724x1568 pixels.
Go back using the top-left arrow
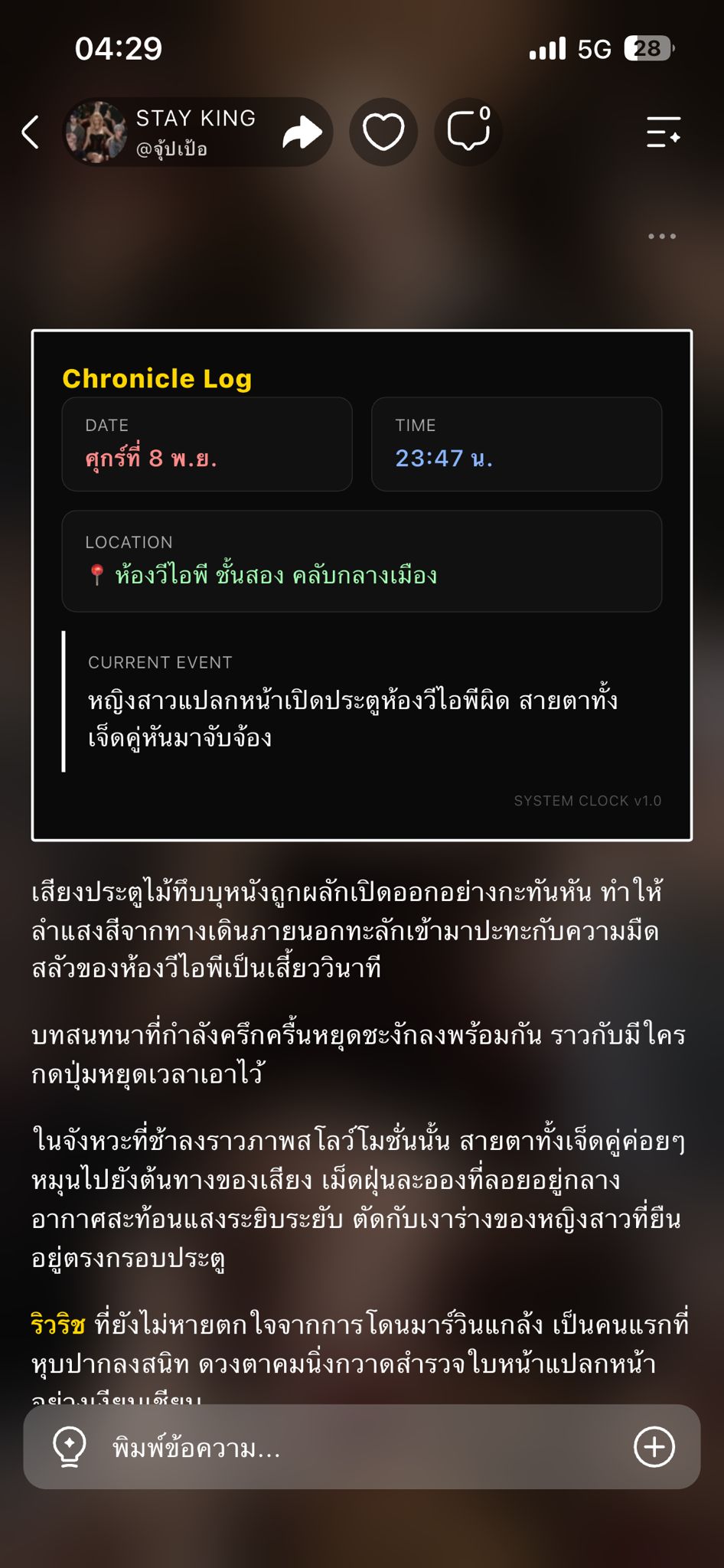pyautogui.click(x=31, y=132)
